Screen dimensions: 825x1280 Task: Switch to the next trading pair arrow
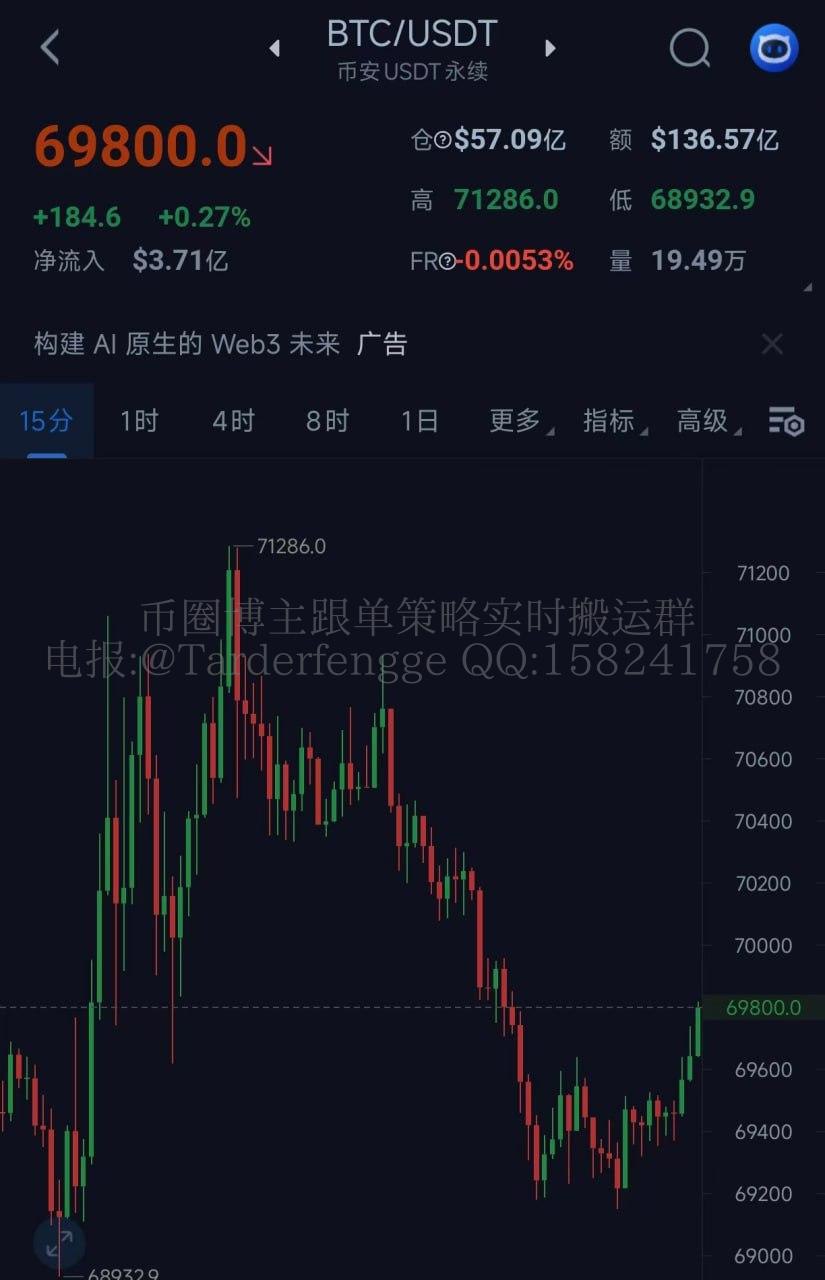click(549, 48)
